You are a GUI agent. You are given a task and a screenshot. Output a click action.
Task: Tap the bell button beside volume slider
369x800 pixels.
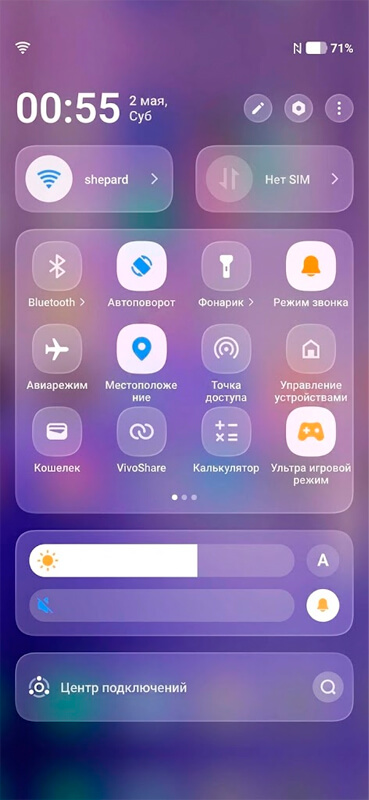coord(323,605)
